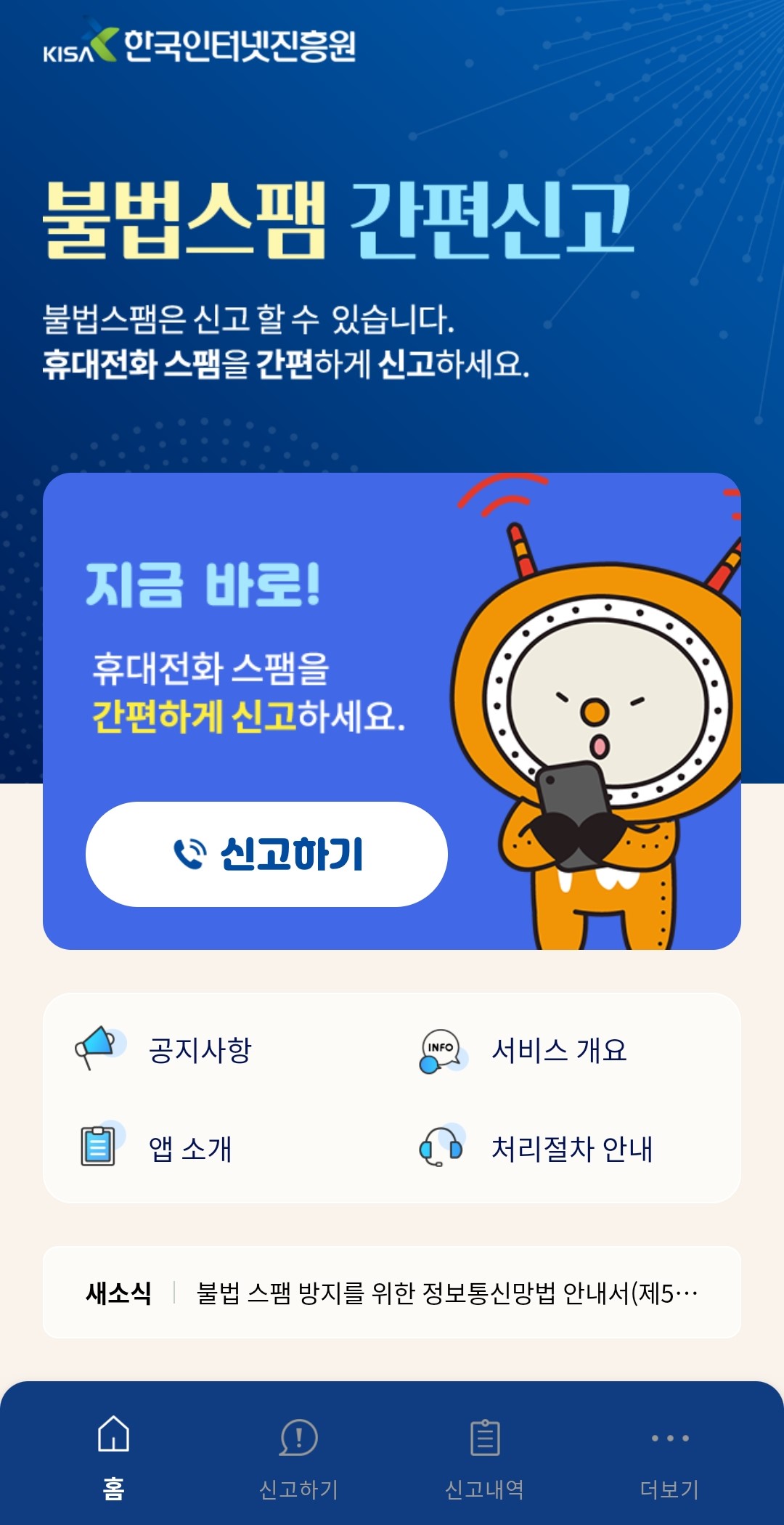Open 서비스 개요 overview

[x=558, y=1050]
